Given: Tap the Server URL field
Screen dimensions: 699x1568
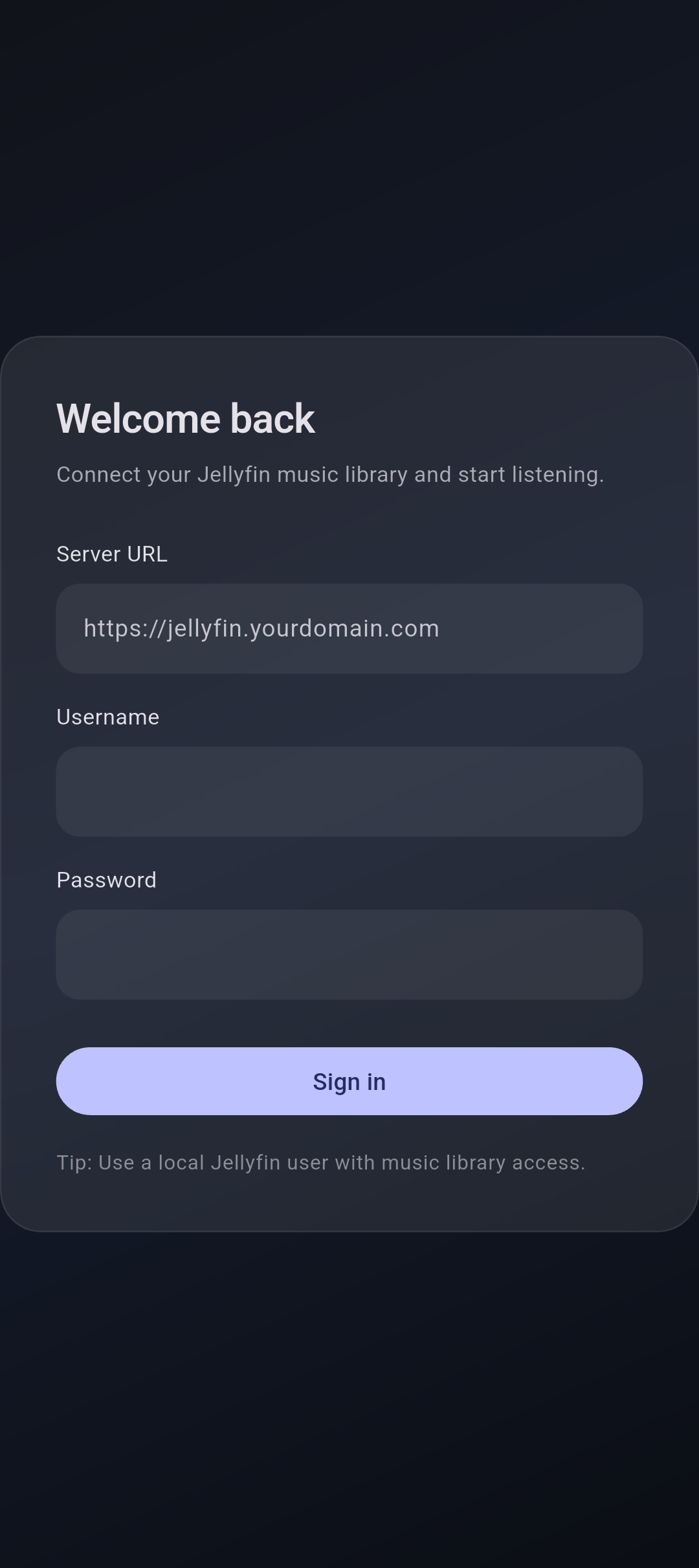Looking at the screenshot, I should pyautogui.click(x=349, y=629).
